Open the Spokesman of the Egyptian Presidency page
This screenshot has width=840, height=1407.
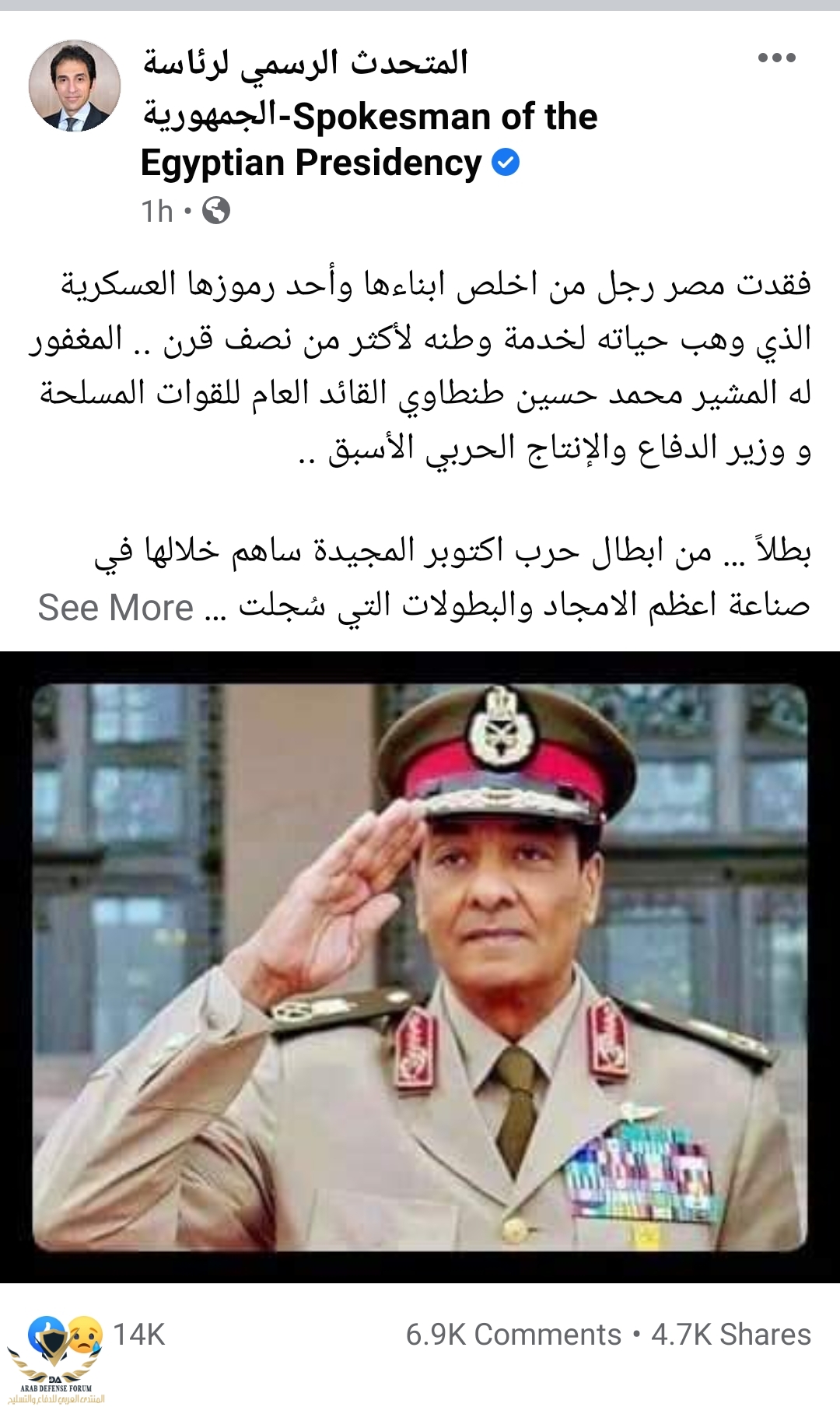[369, 117]
